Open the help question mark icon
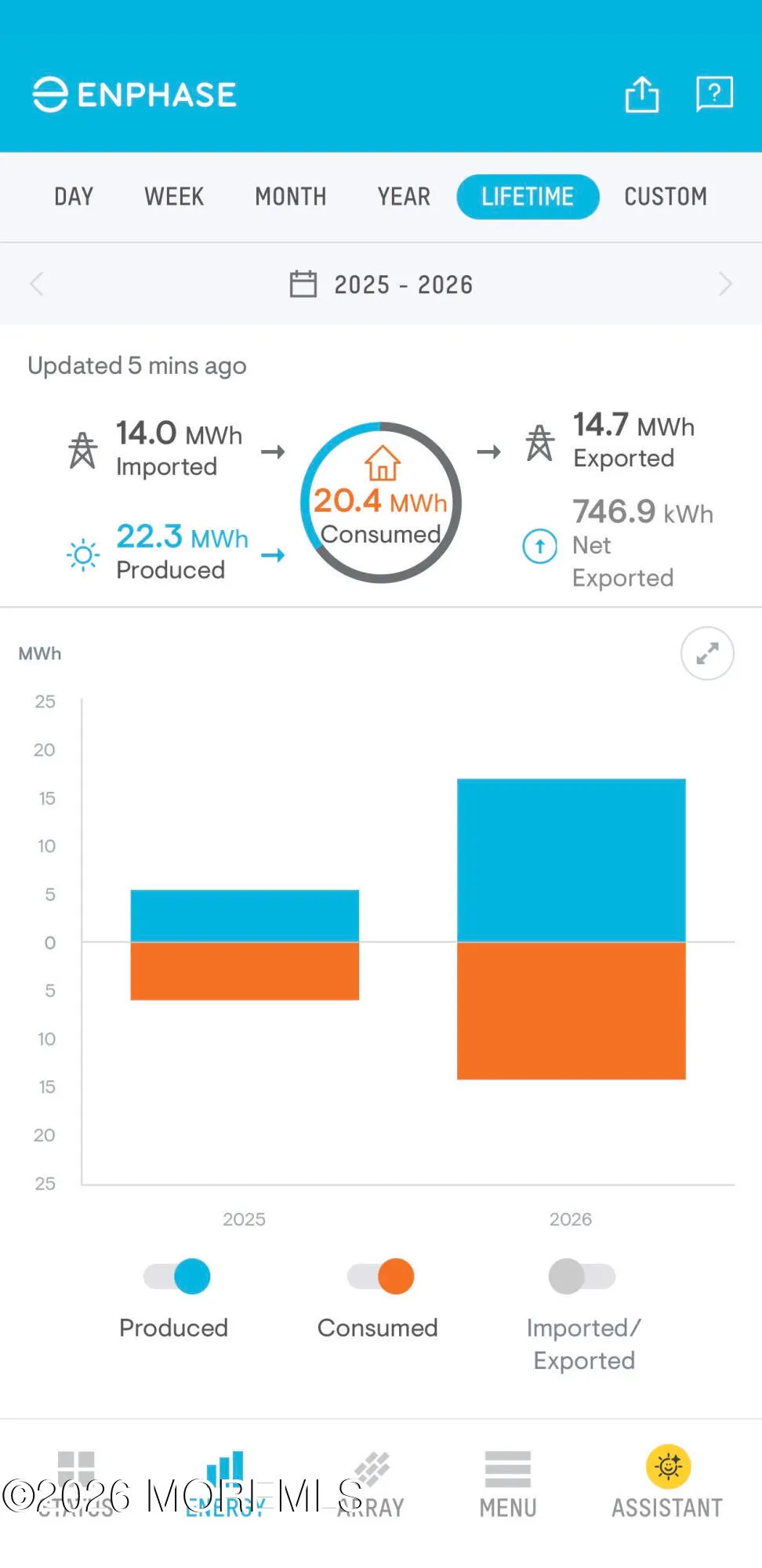762x1568 pixels. tap(714, 94)
